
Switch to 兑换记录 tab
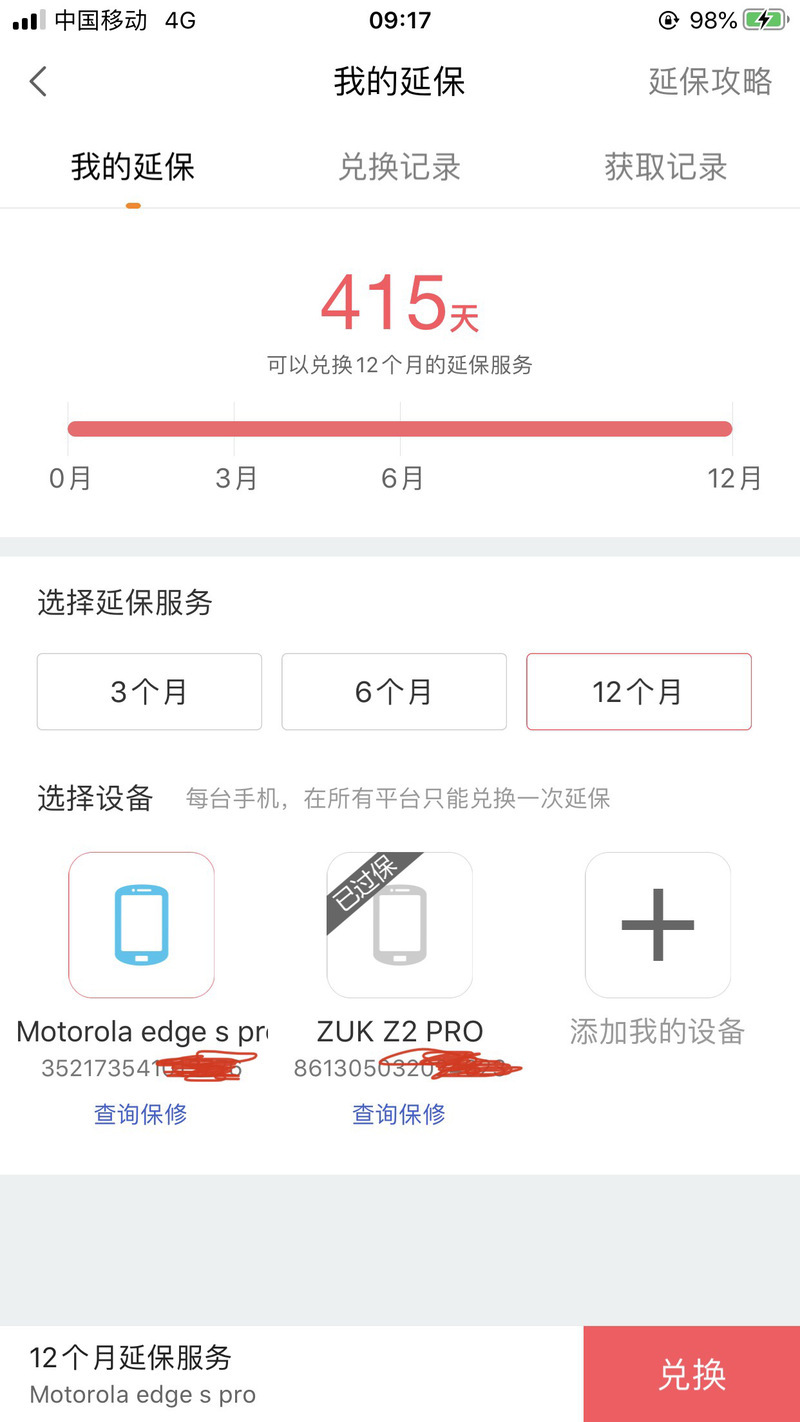[x=399, y=167]
